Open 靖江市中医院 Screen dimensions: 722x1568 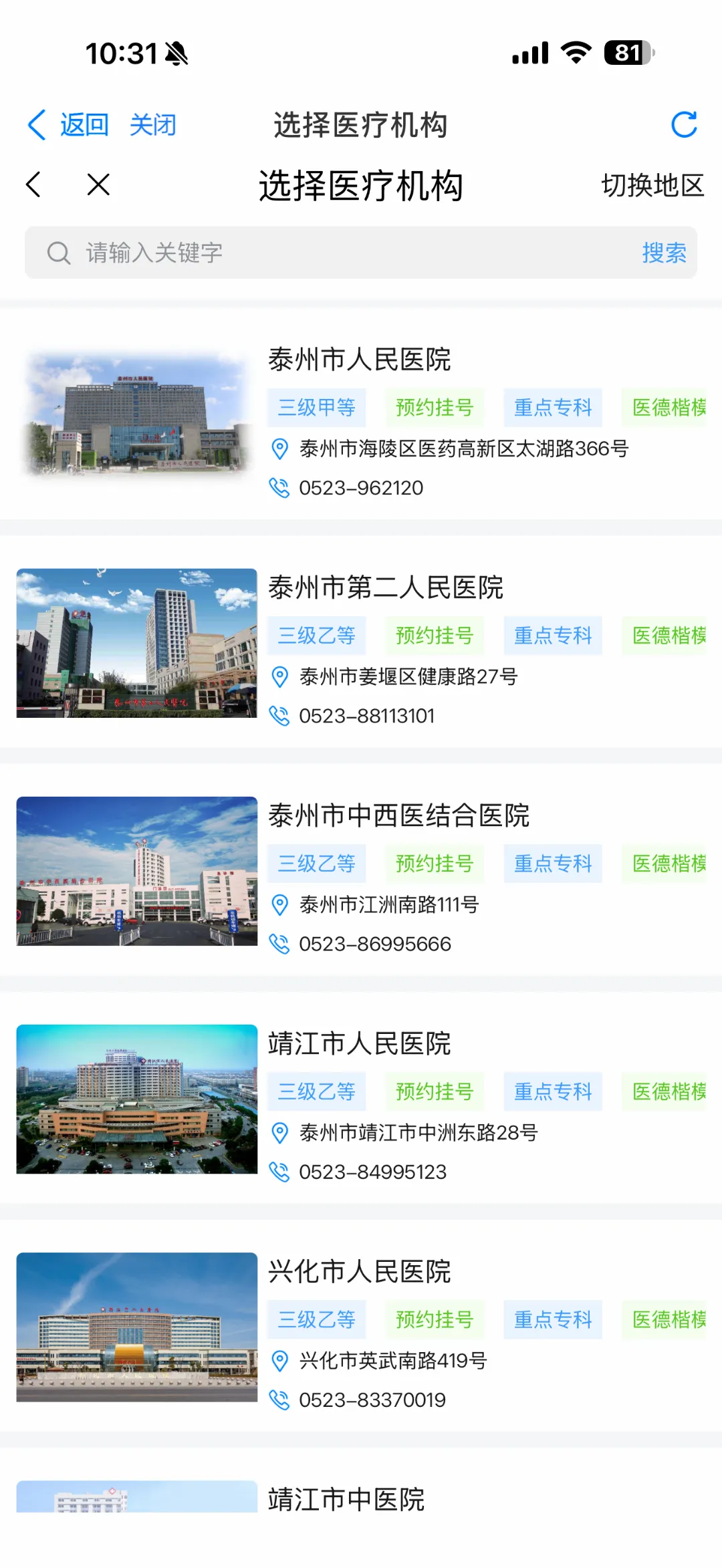(x=346, y=1499)
